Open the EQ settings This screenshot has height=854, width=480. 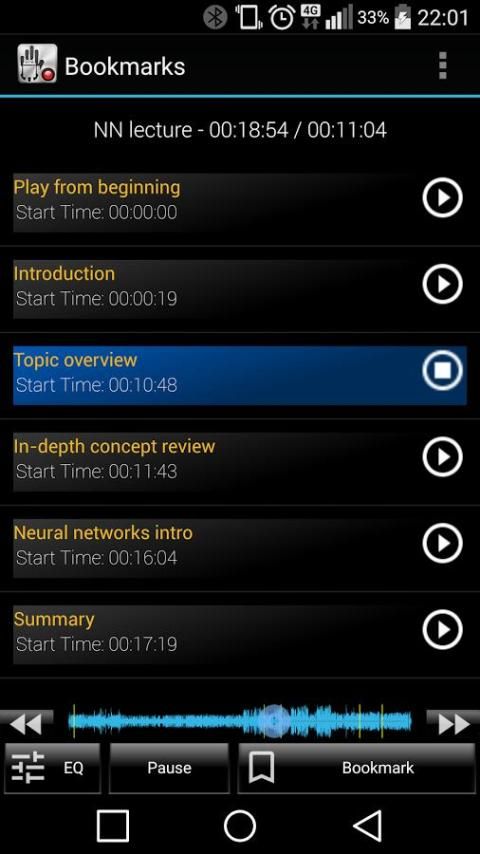pos(52,768)
